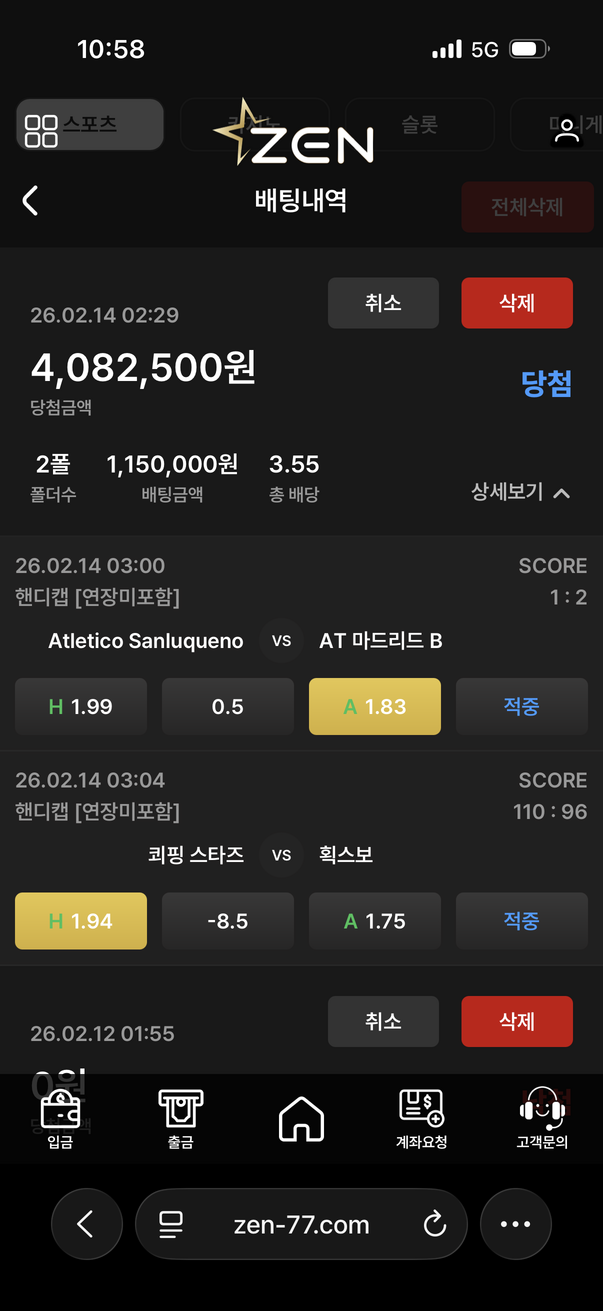
Task: Open 입금 deposit from bottom bar
Action: click(60, 1118)
